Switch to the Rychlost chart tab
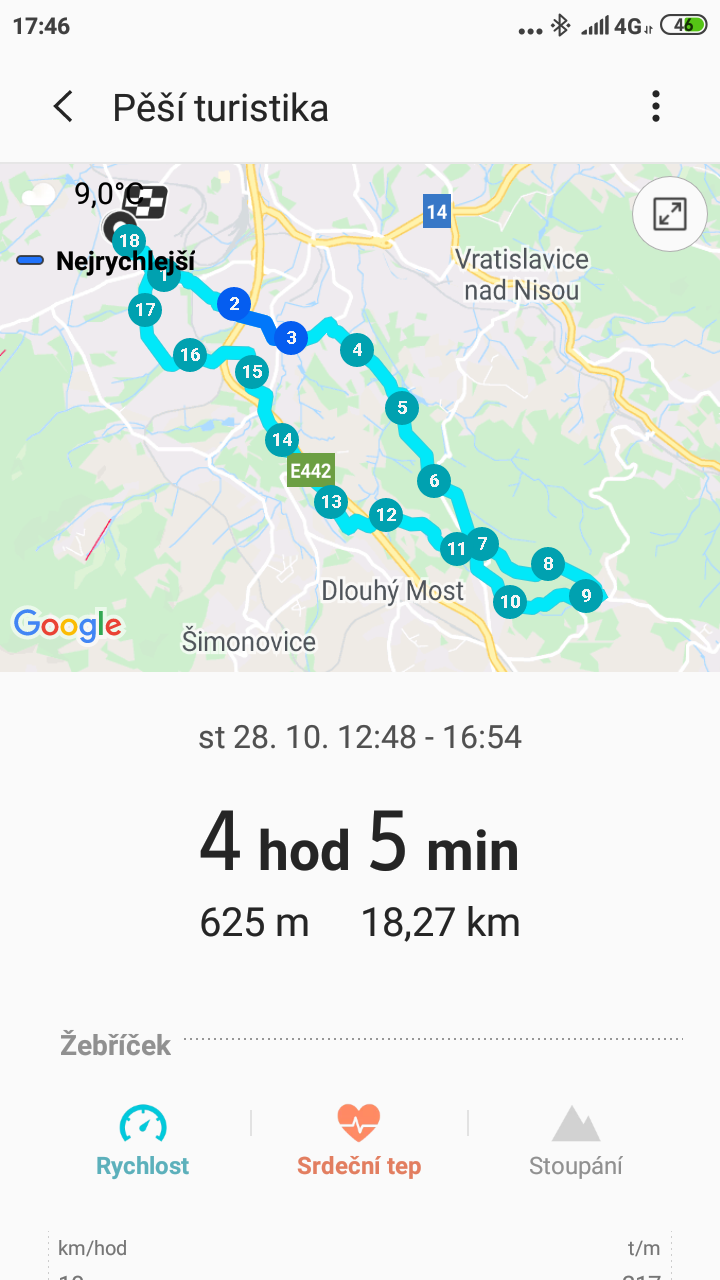720x1280 pixels. (x=143, y=1140)
